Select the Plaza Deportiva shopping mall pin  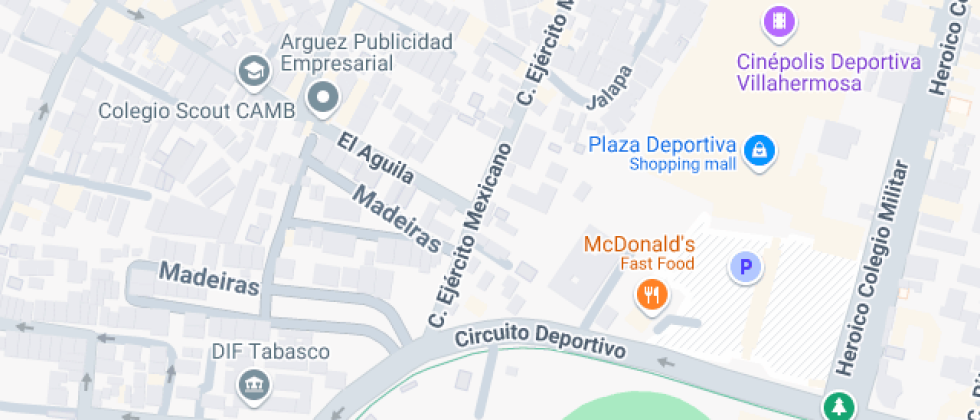tap(762, 151)
